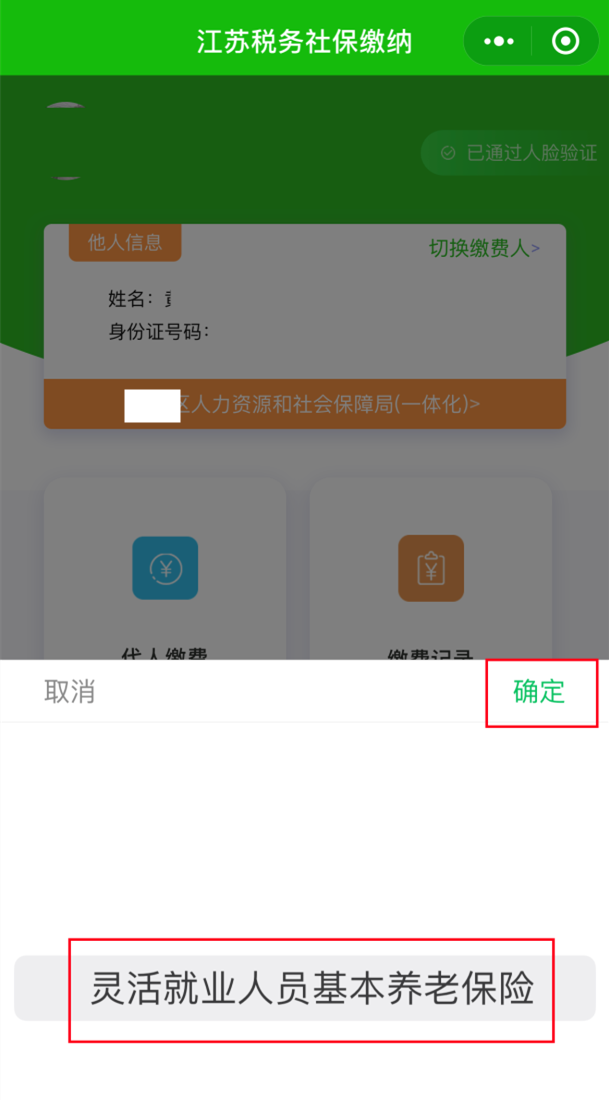Select 灵活就业人员基本养老保险 option
Viewport: 609px width, 1100px height.
coord(311,989)
